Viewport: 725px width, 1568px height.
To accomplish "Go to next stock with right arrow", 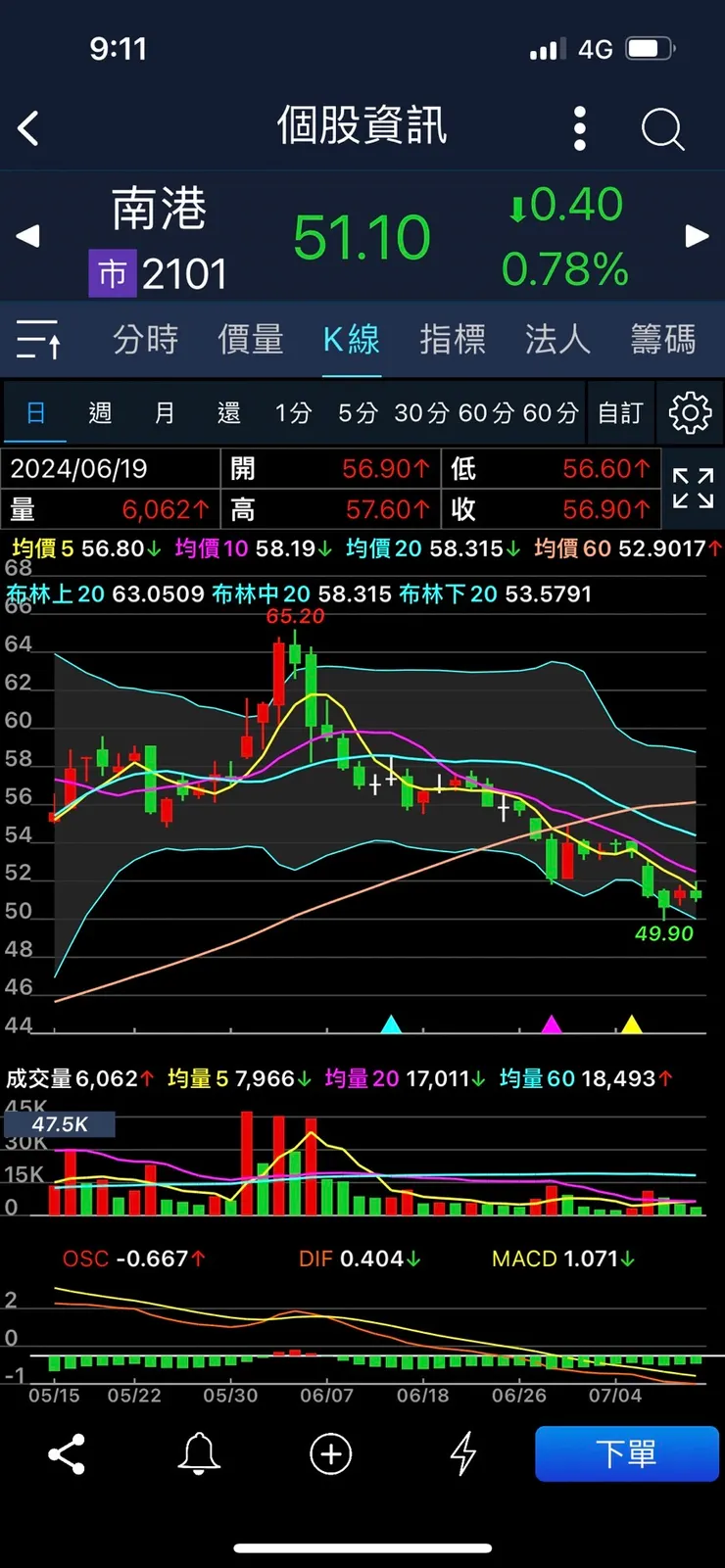I will point(697,235).
